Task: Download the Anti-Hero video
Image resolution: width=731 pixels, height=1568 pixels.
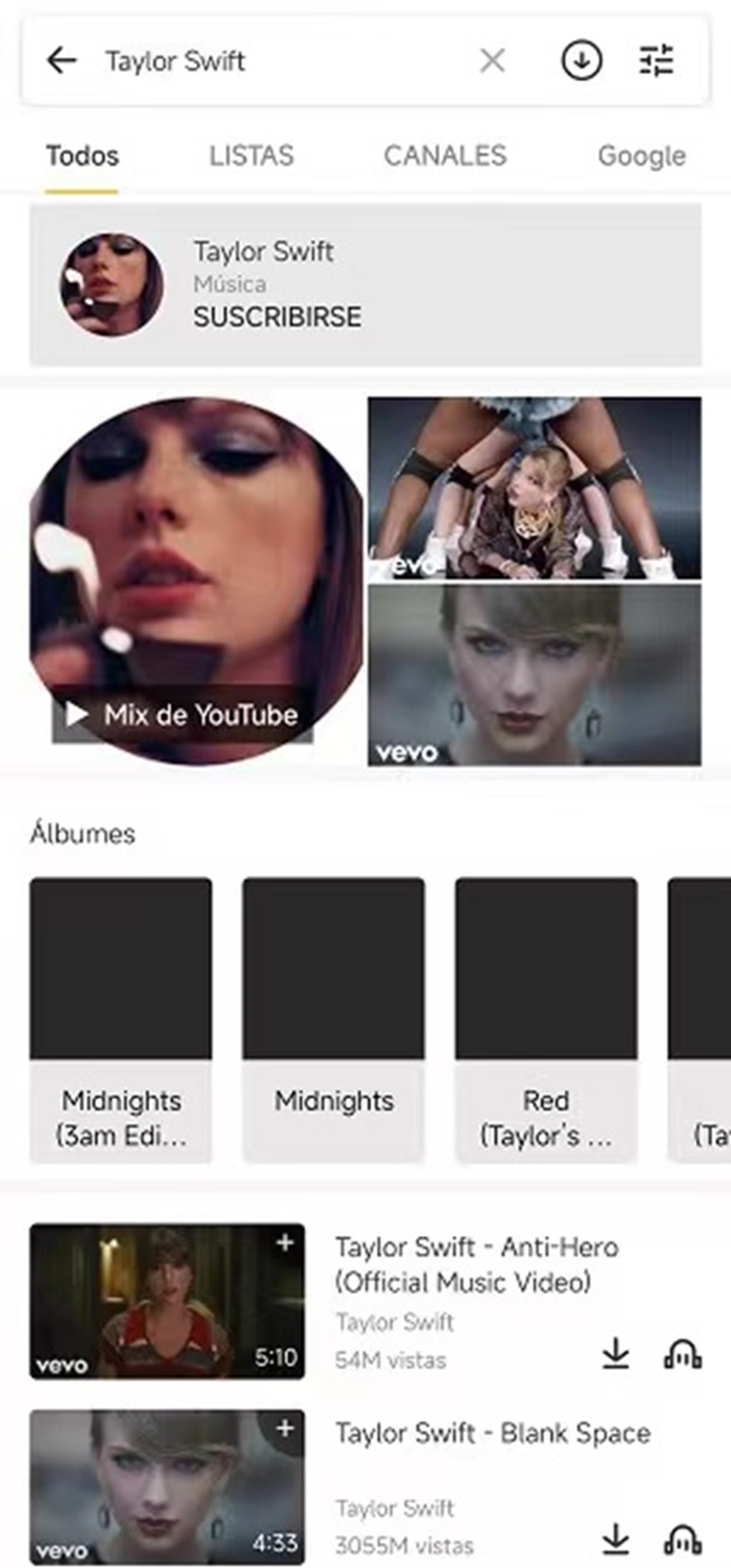Action: click(616, 1354)
